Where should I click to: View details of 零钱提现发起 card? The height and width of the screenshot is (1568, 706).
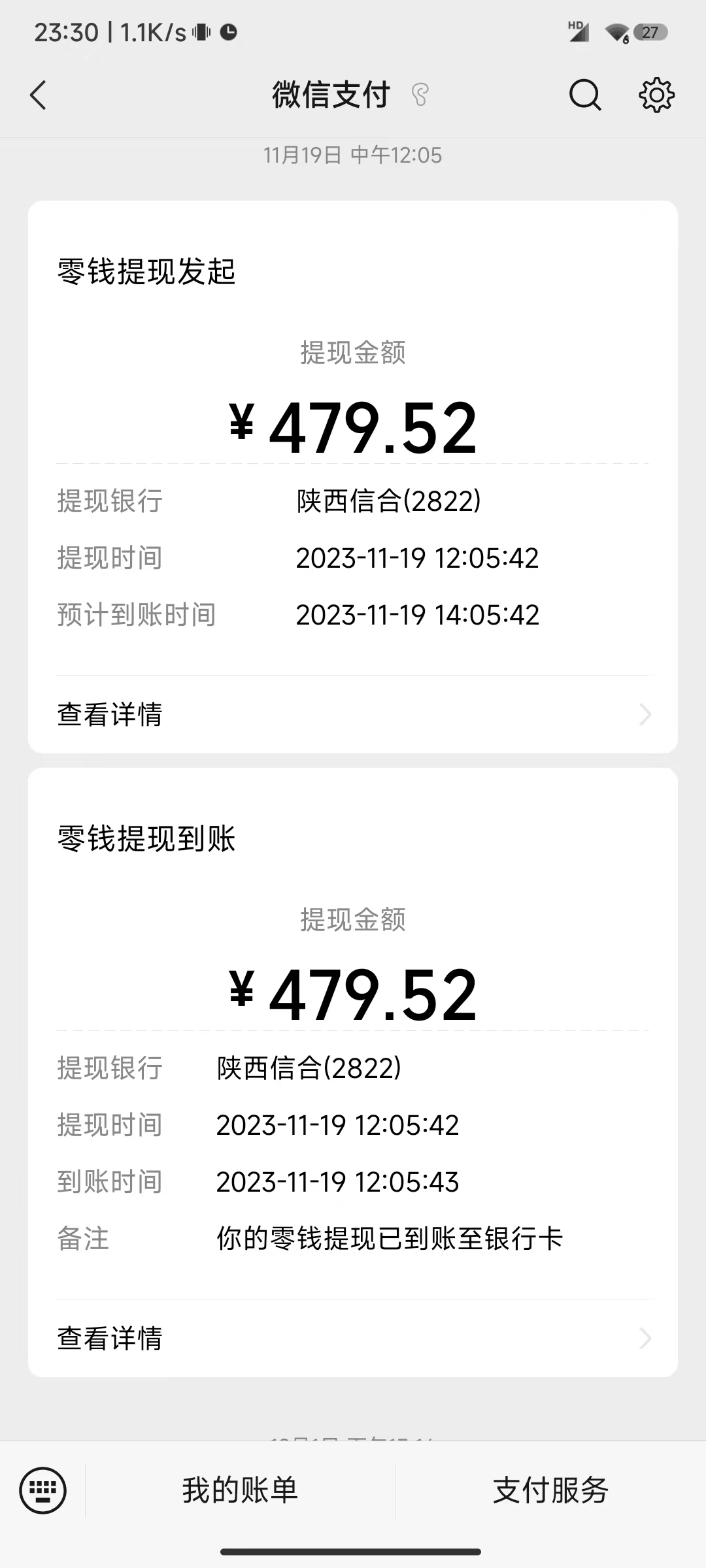coord(353,714)
